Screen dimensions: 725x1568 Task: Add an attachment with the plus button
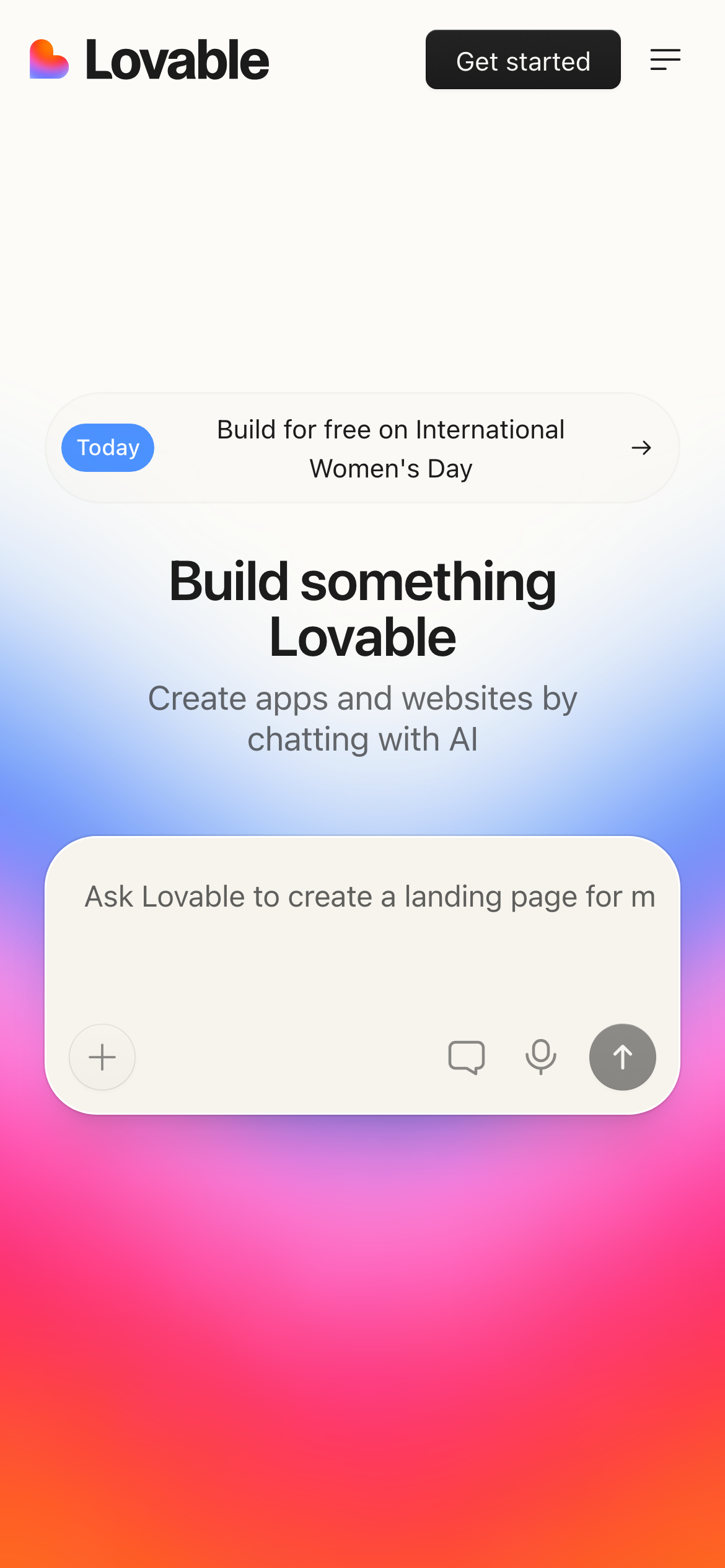(x=102, y=1057)
